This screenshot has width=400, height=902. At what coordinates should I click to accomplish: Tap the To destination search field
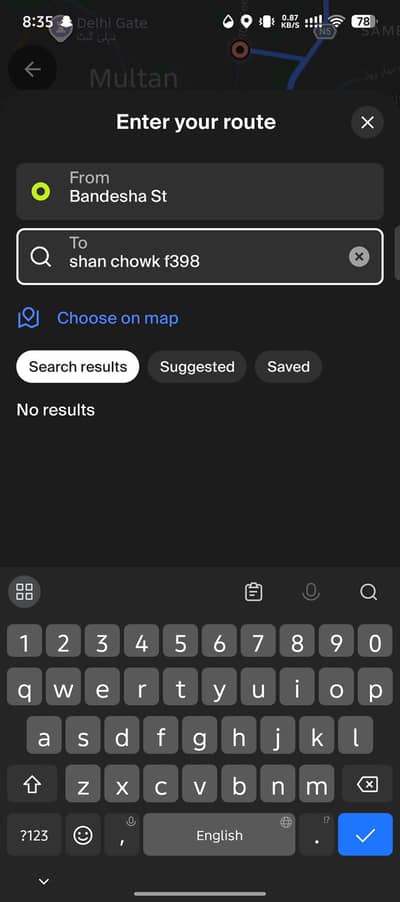pyautogui.click(x=200, y=257)
